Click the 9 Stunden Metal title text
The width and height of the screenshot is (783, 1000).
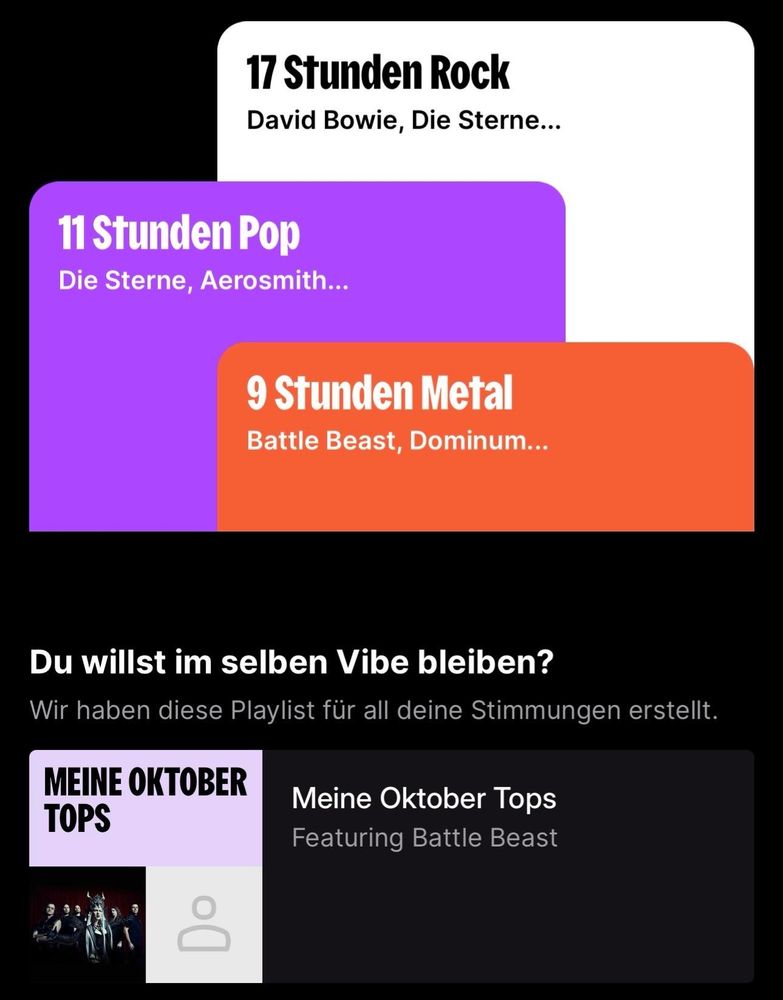379,392
